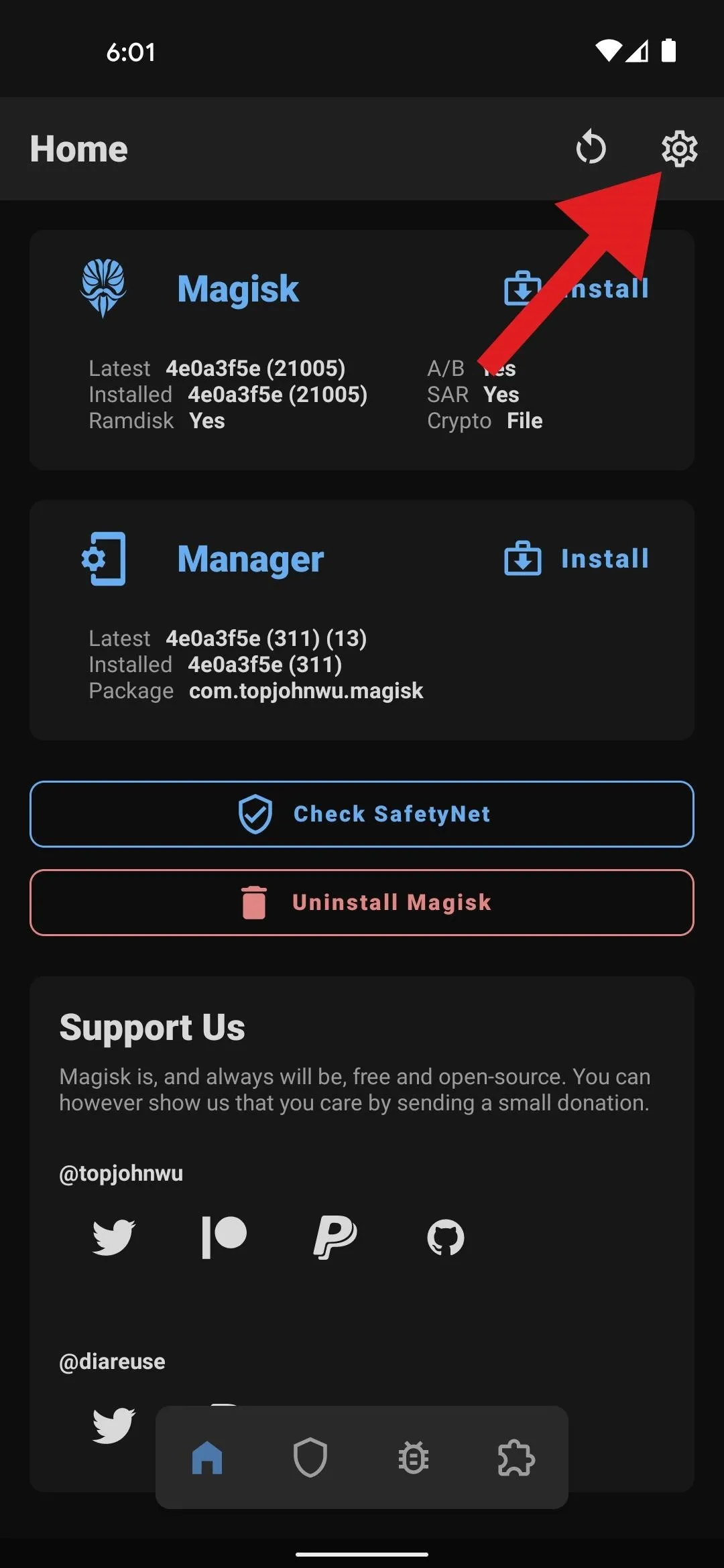Open topjohnwu's PayPal donation link

335,1237
